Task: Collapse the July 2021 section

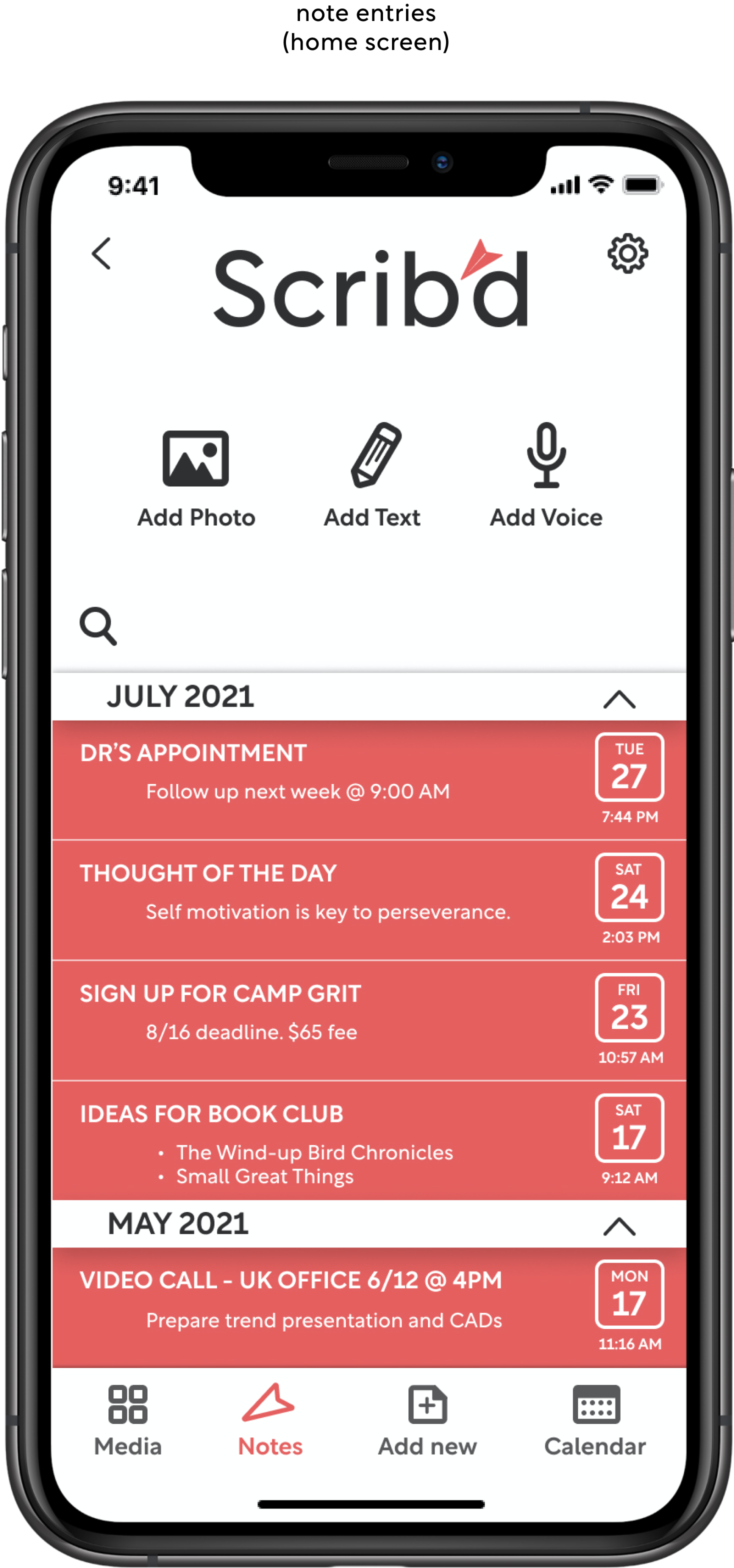Action: (x=619, y=699)
